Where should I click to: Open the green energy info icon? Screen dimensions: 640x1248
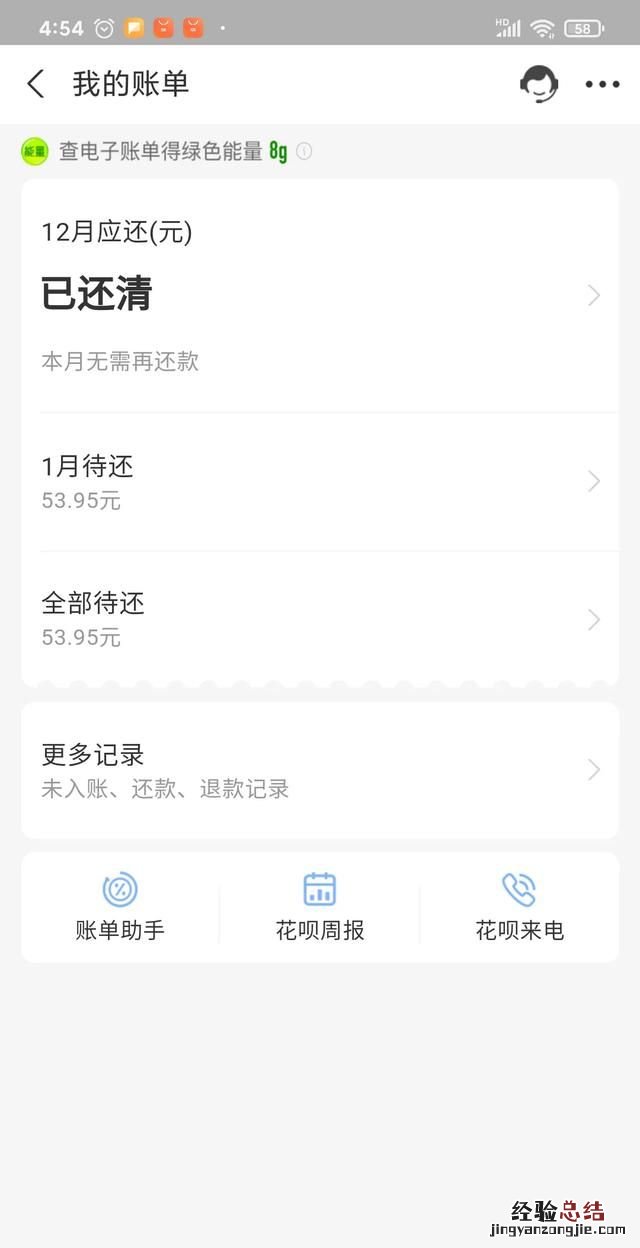304,152
